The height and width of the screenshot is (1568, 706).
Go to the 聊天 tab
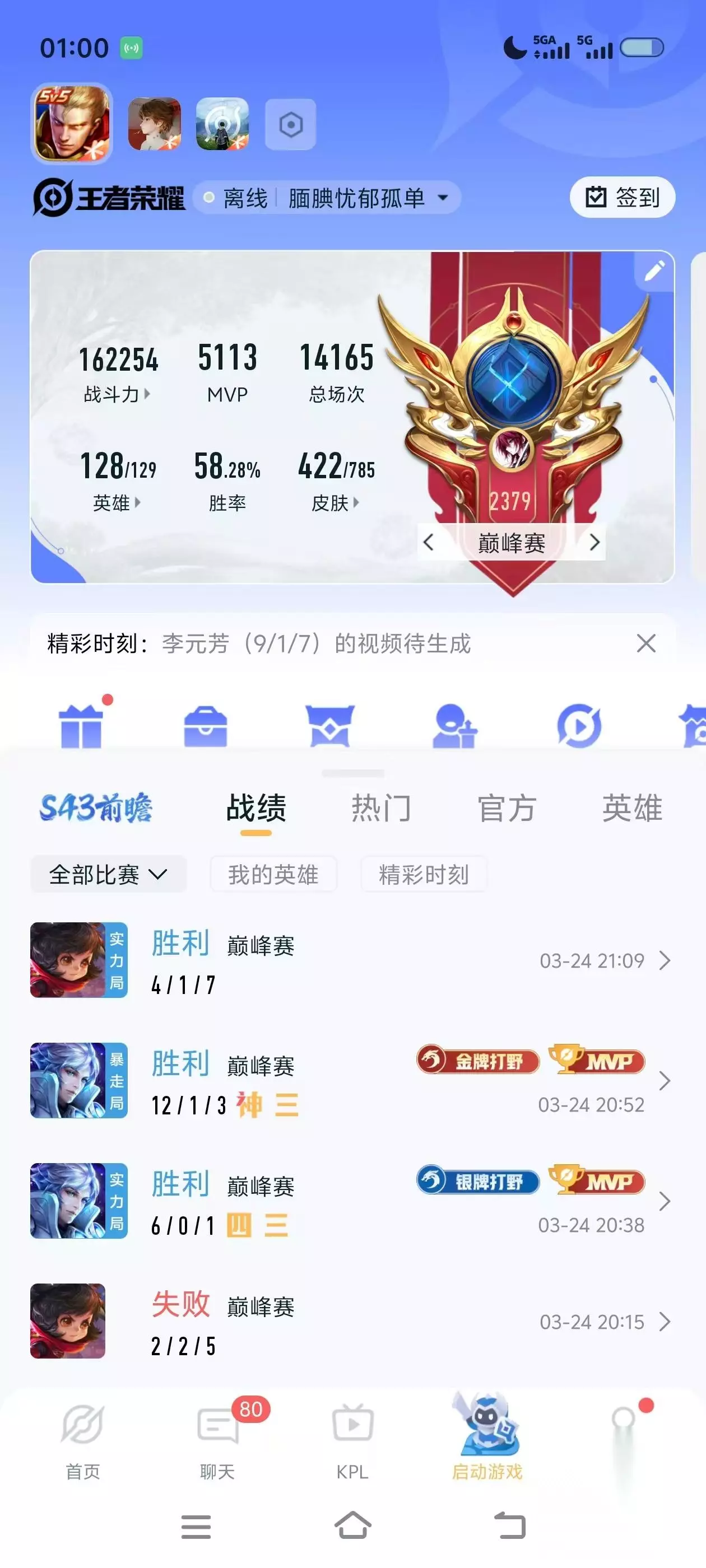217,1441
